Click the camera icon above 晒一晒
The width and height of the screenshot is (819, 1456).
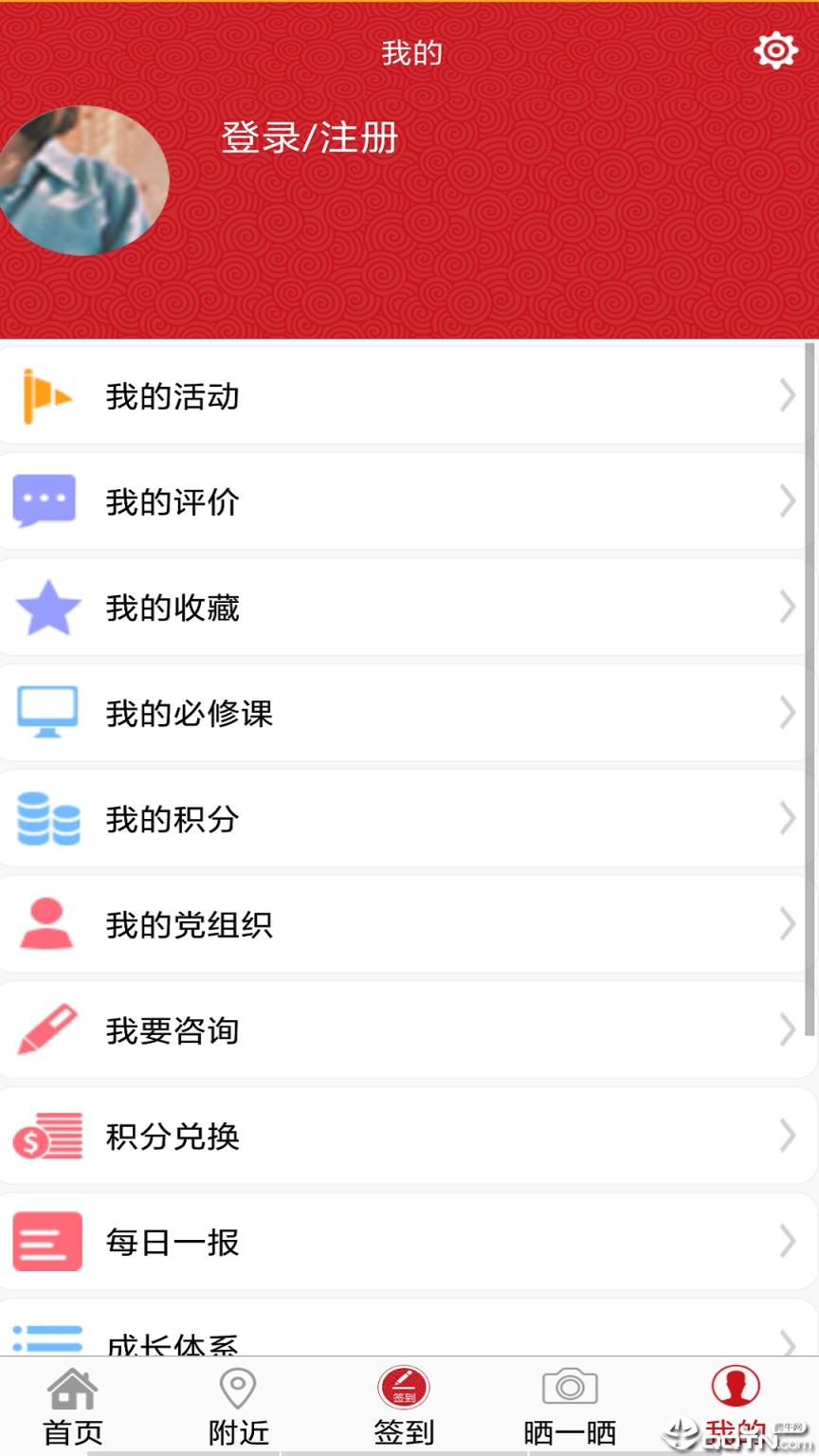570,1387
